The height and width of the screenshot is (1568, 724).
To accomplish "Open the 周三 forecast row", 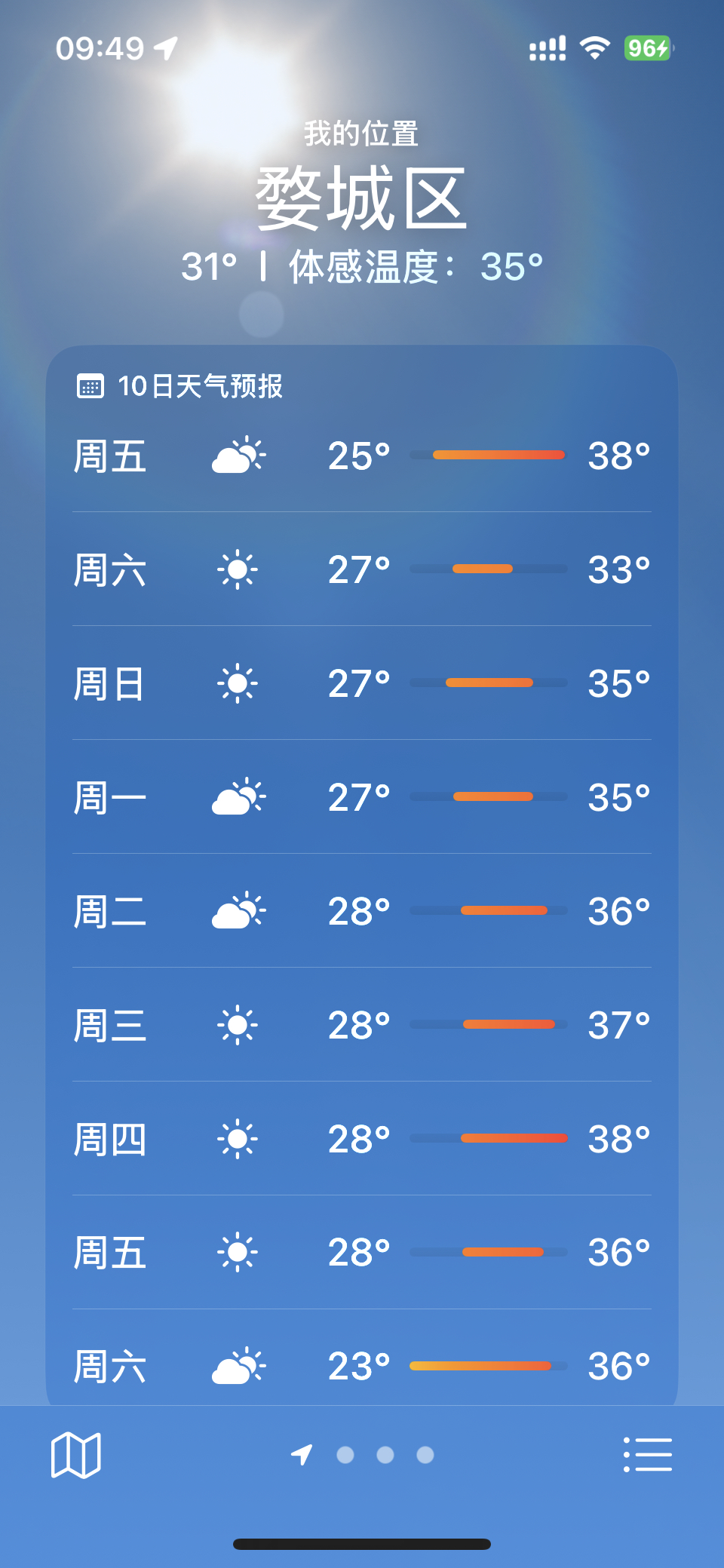I will pyautogui.click(x=362, y=1026).
